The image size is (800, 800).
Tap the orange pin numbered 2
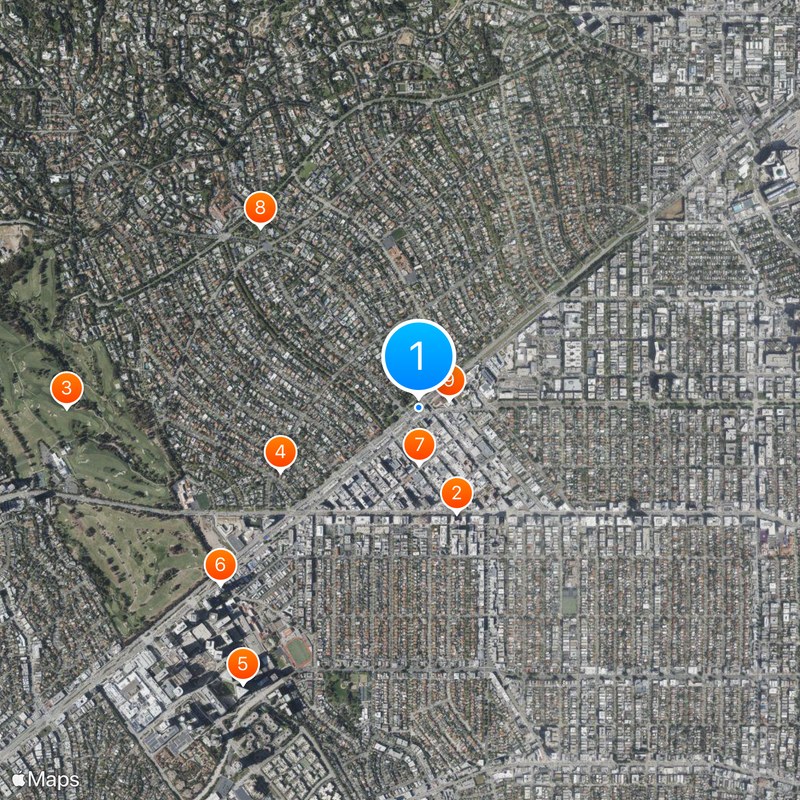click(x=457, y=492)
